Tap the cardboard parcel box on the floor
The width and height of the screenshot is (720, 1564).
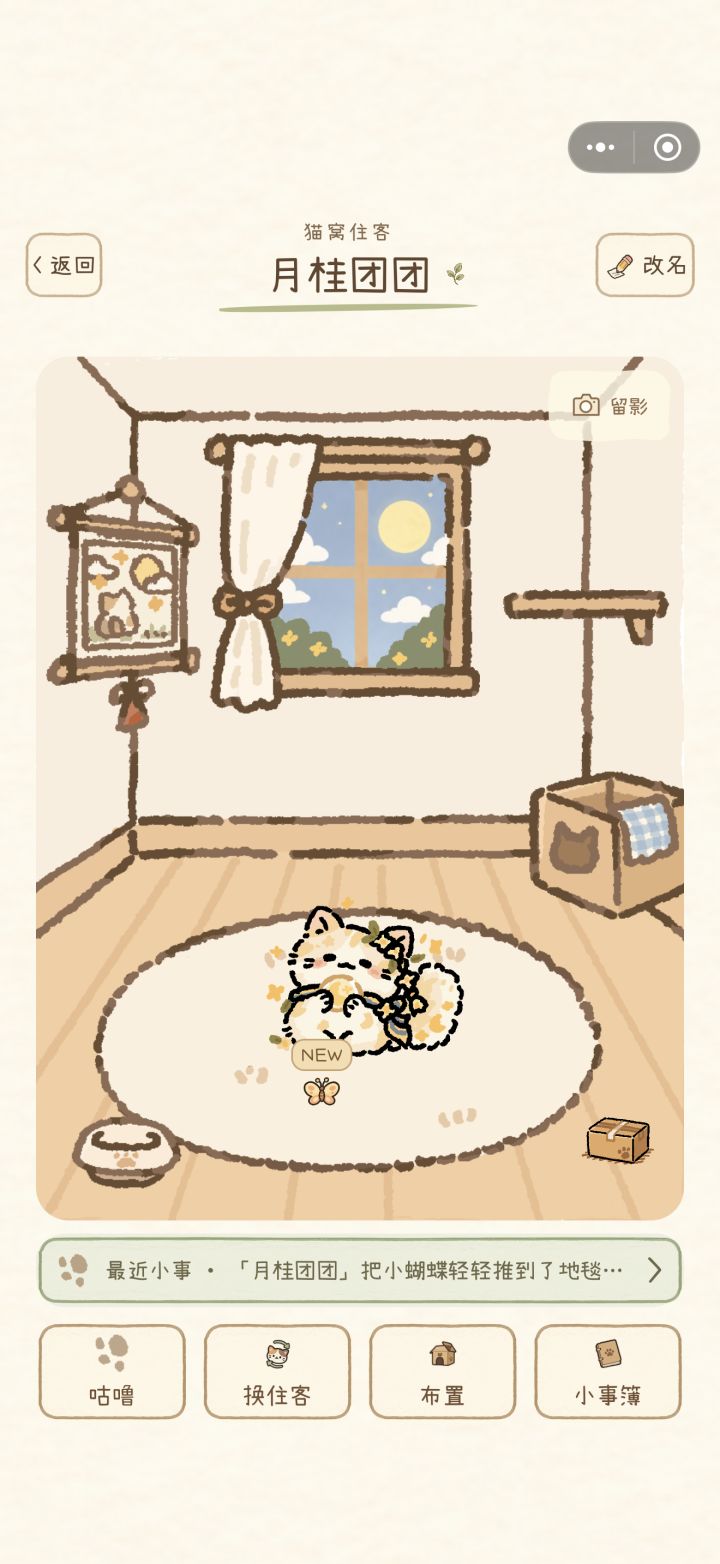tap(618, 1140)
